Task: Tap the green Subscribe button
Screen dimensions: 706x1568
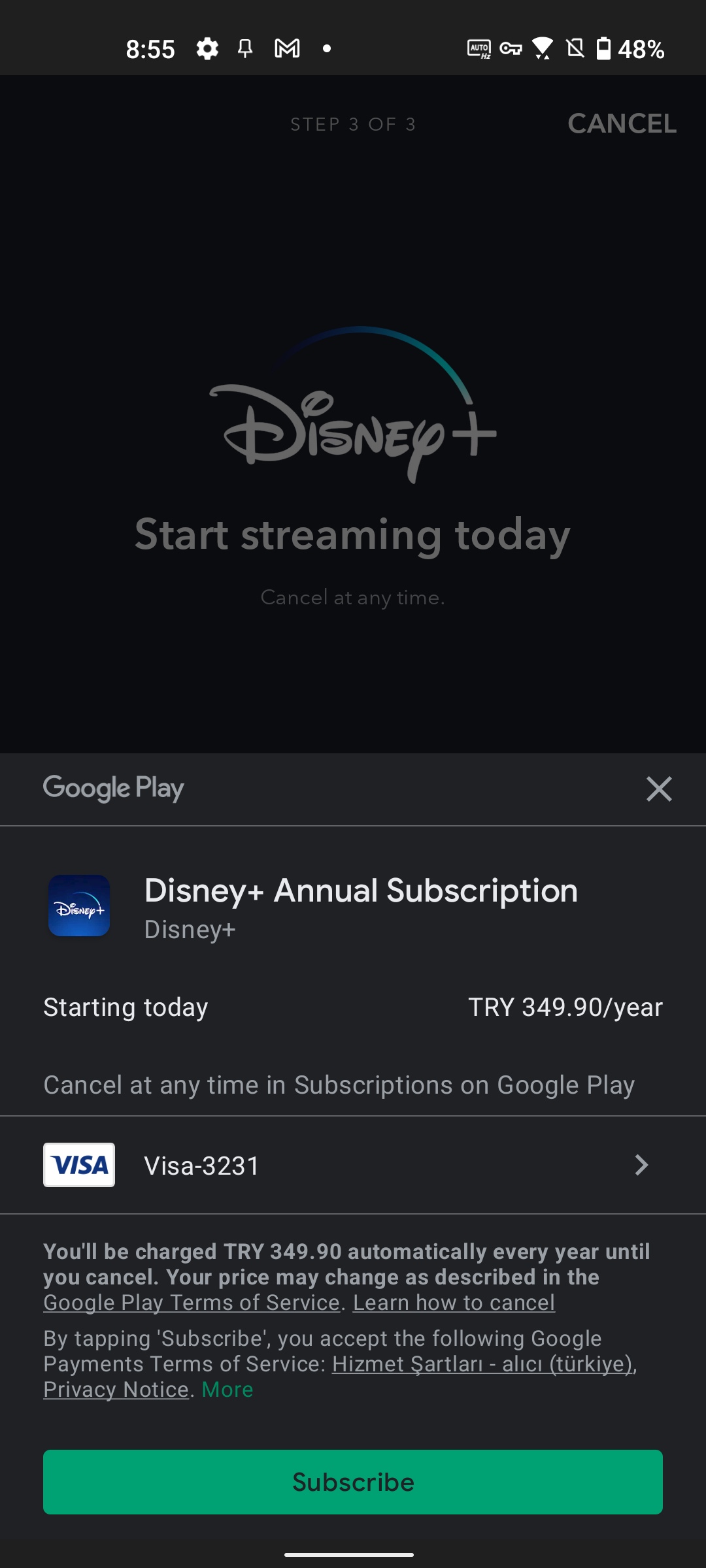Action: (x=353, y=1482)
